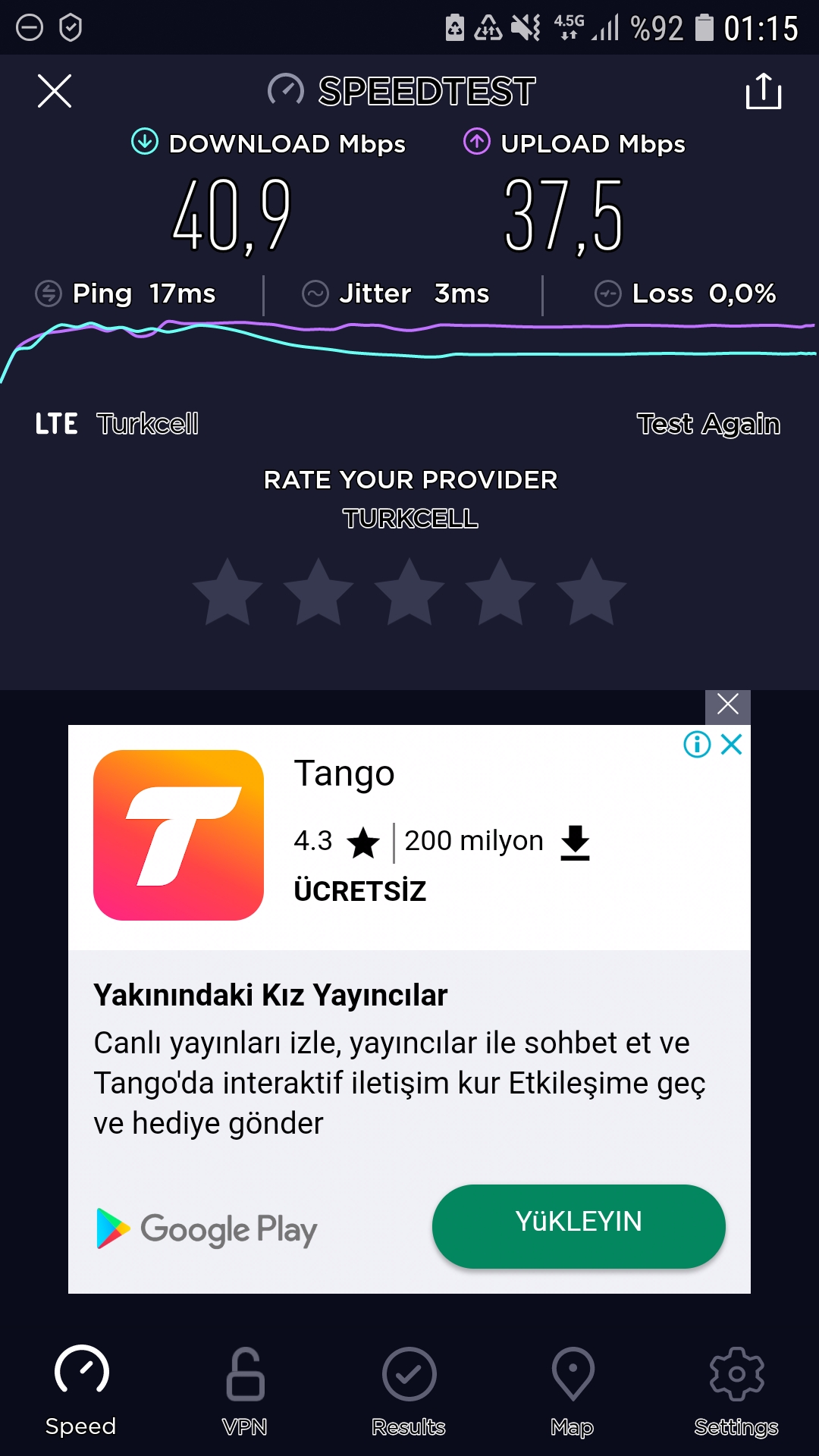
Task: Tap Test Again to rerun the test
Action: click(x=708, y=424)
